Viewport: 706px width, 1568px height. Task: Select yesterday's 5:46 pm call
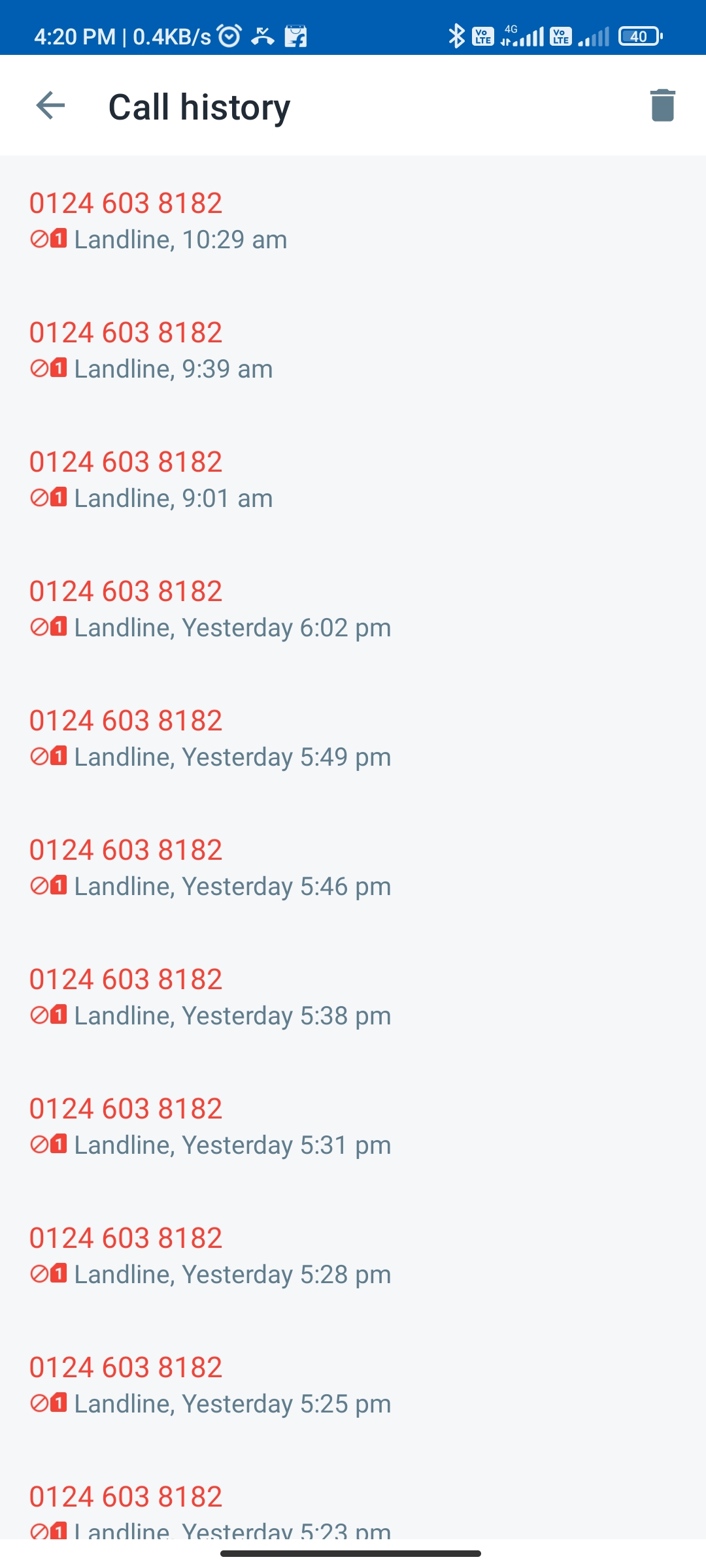[353, 868]
